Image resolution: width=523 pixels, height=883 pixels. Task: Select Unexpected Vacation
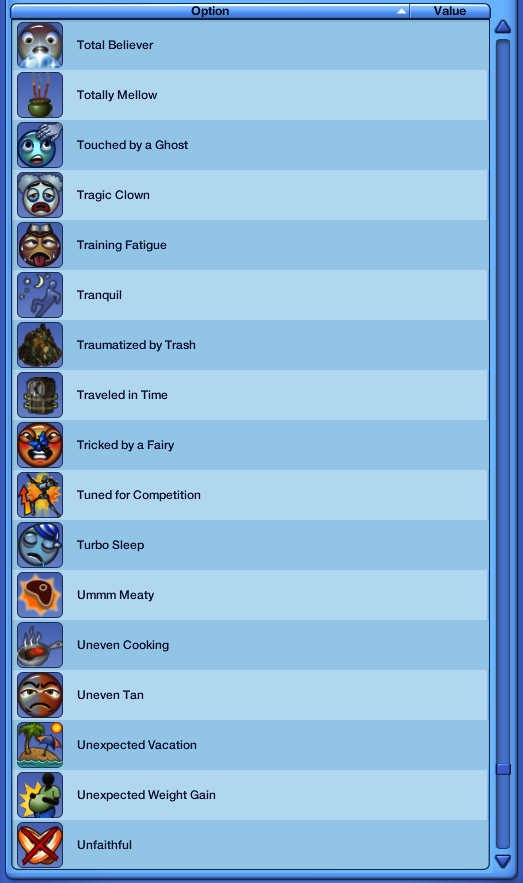coord(250,745)
